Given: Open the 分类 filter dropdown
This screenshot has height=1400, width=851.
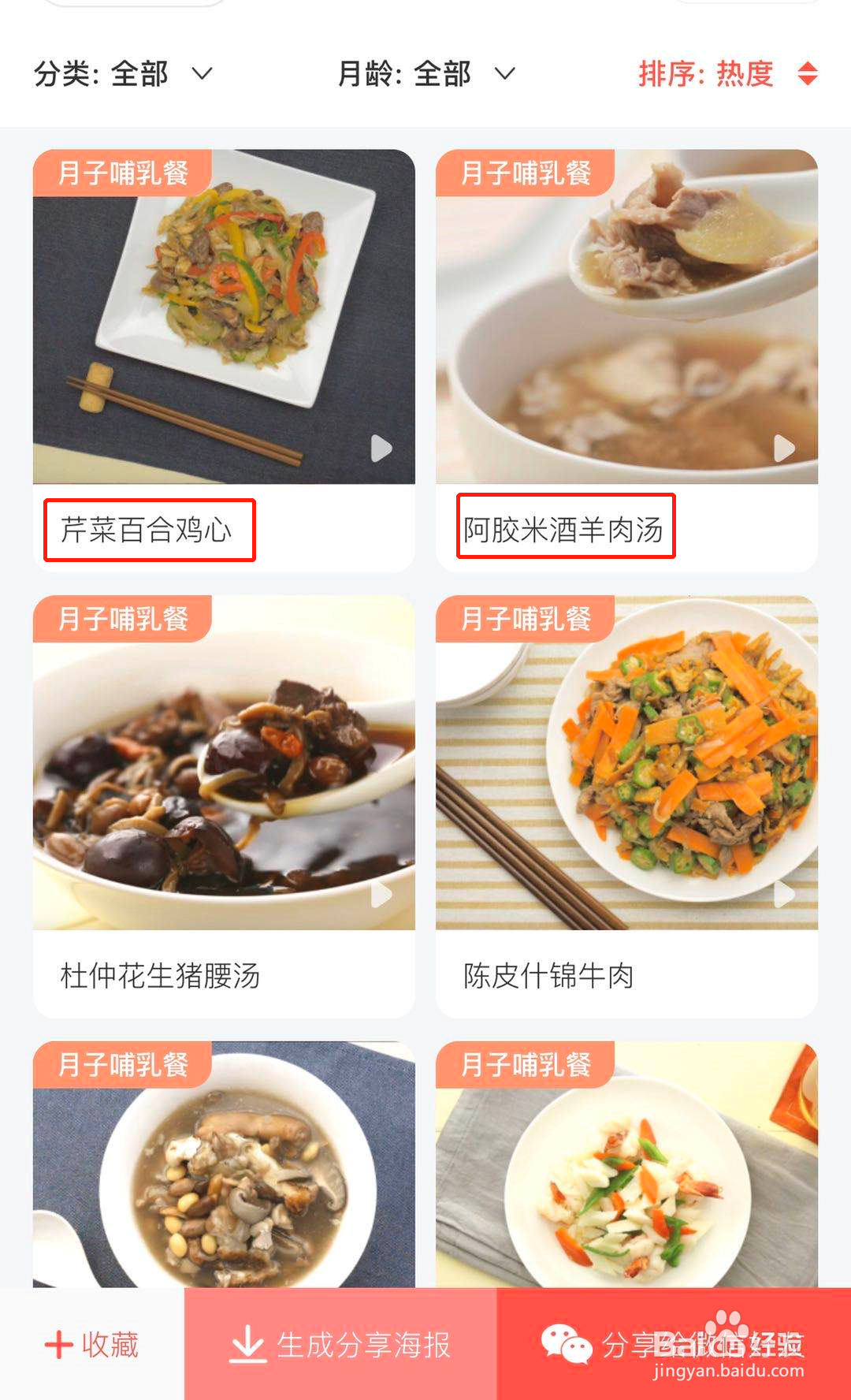Looking at the screenshot, I should 122,74.
